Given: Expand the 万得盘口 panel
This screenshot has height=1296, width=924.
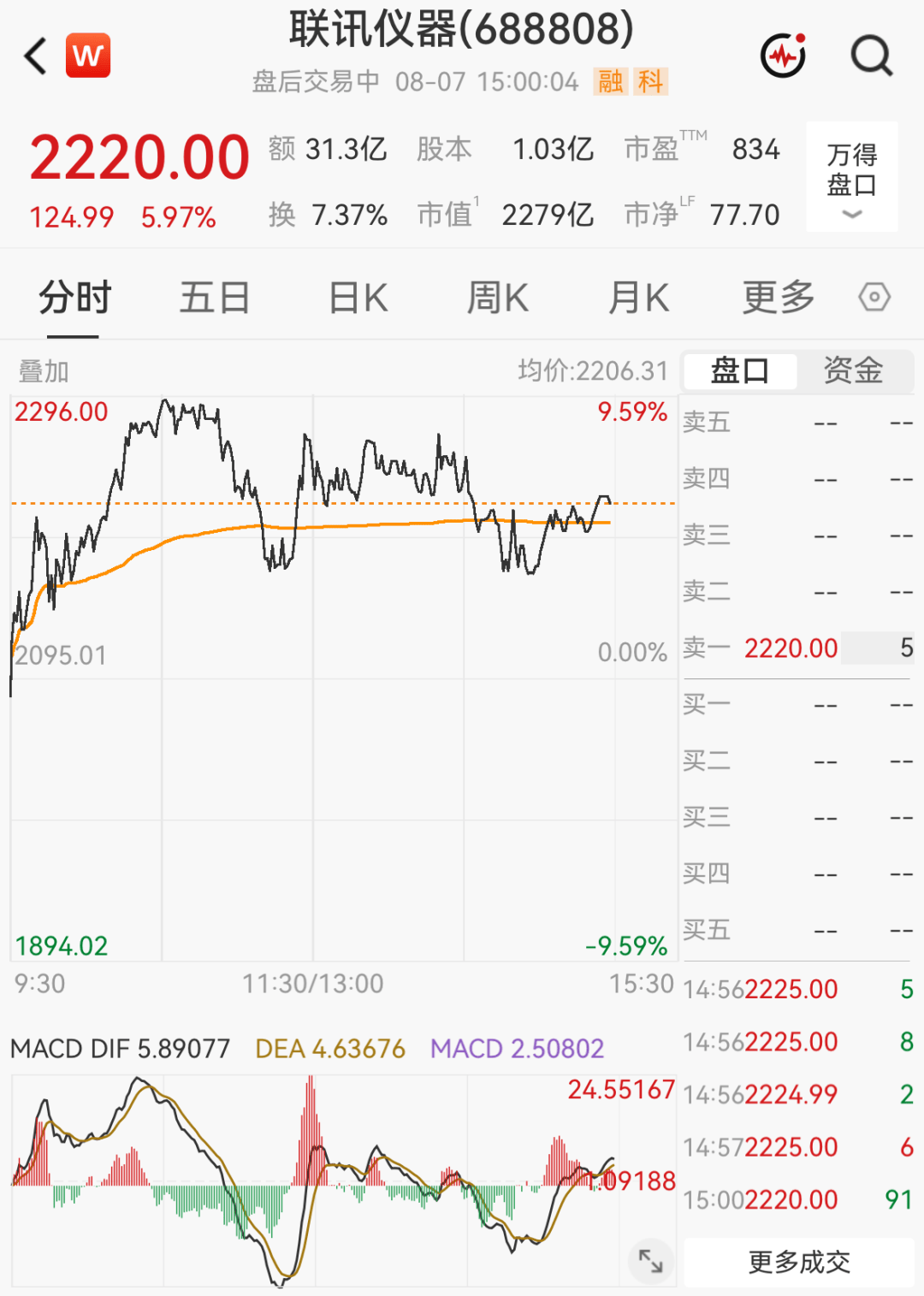Looking at the screenshot, I should click(x=852, y=177).
